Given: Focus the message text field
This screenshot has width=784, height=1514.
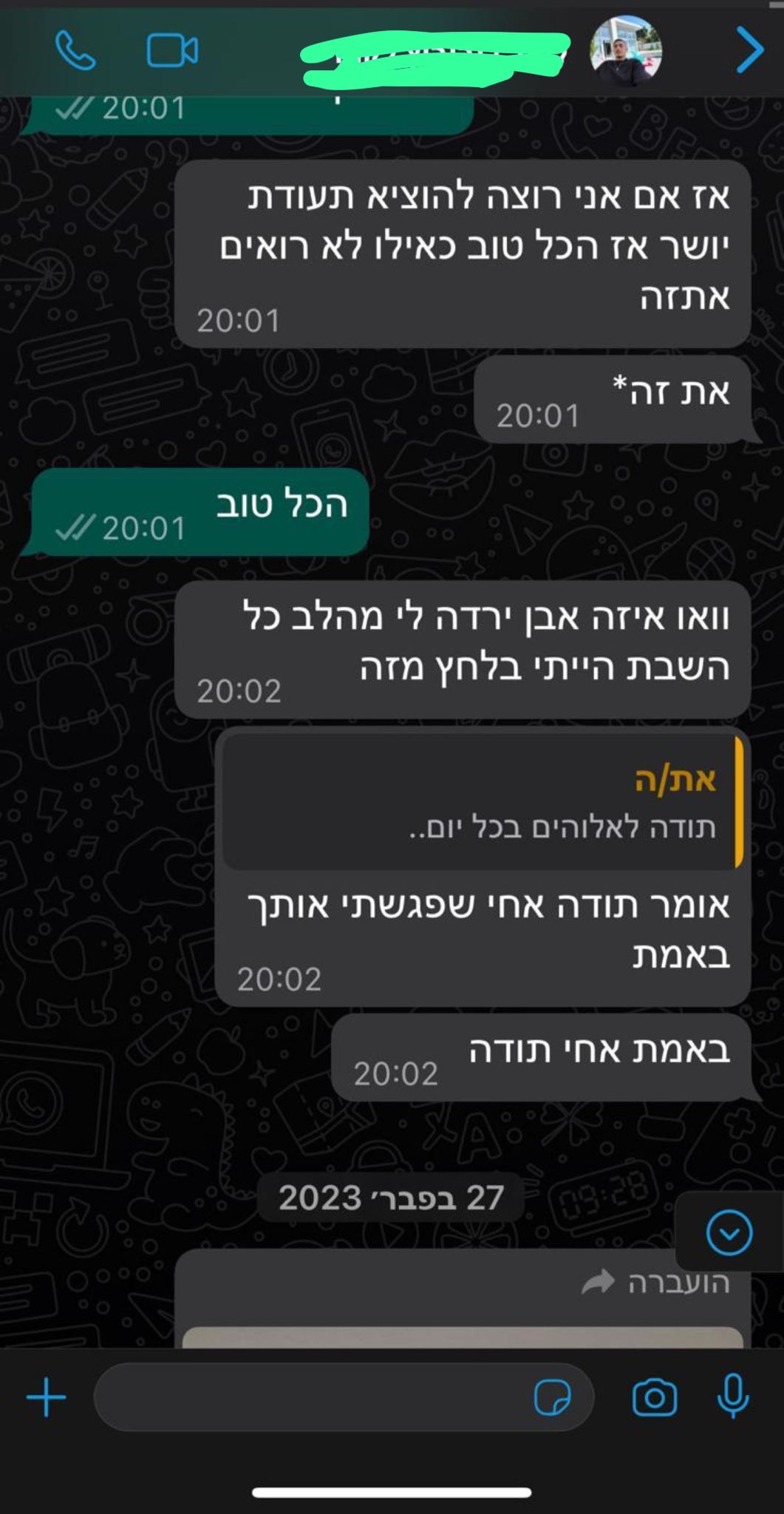Looking at the screenshot, I should click(310, 1397).
